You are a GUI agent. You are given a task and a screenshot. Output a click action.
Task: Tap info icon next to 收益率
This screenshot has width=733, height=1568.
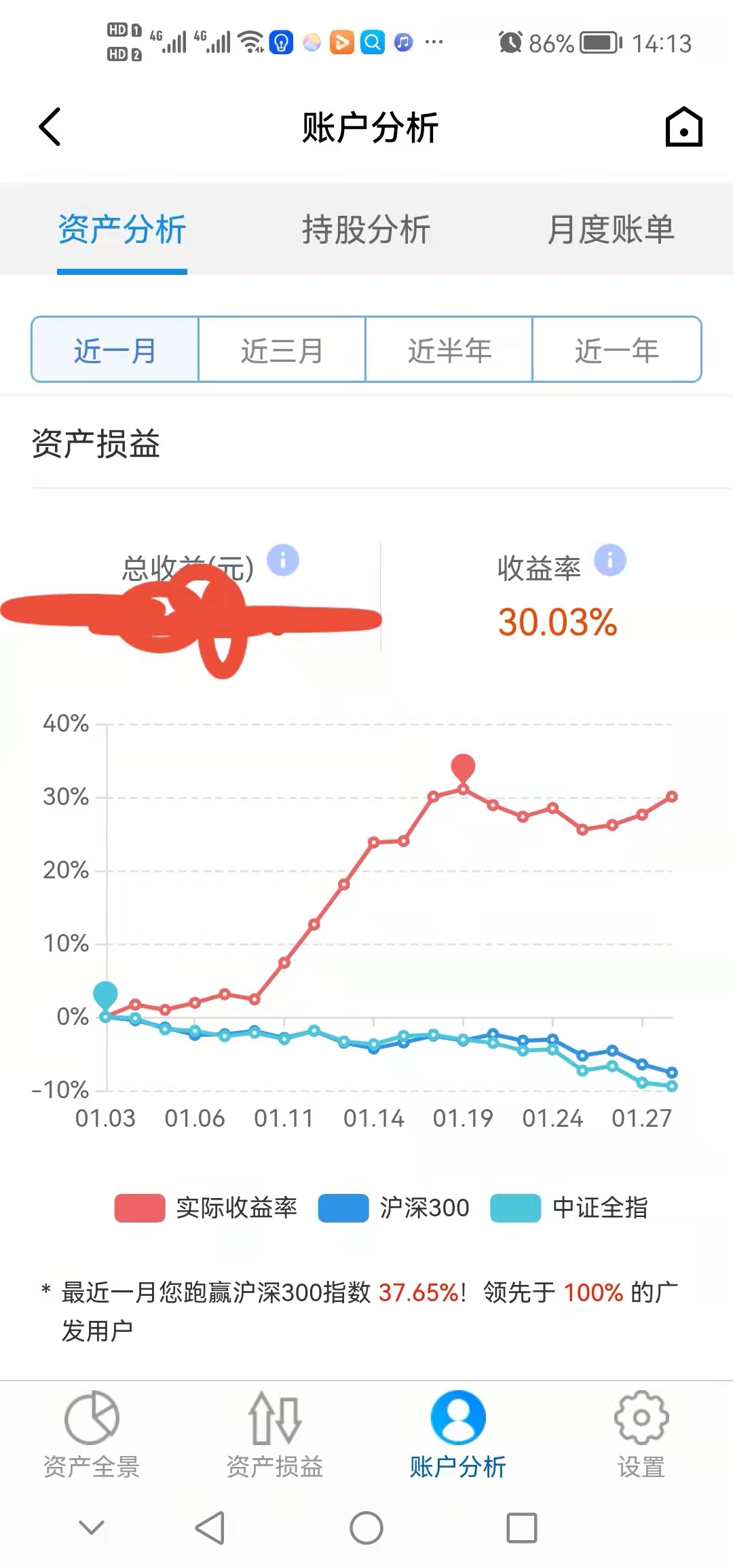[609, 560]
